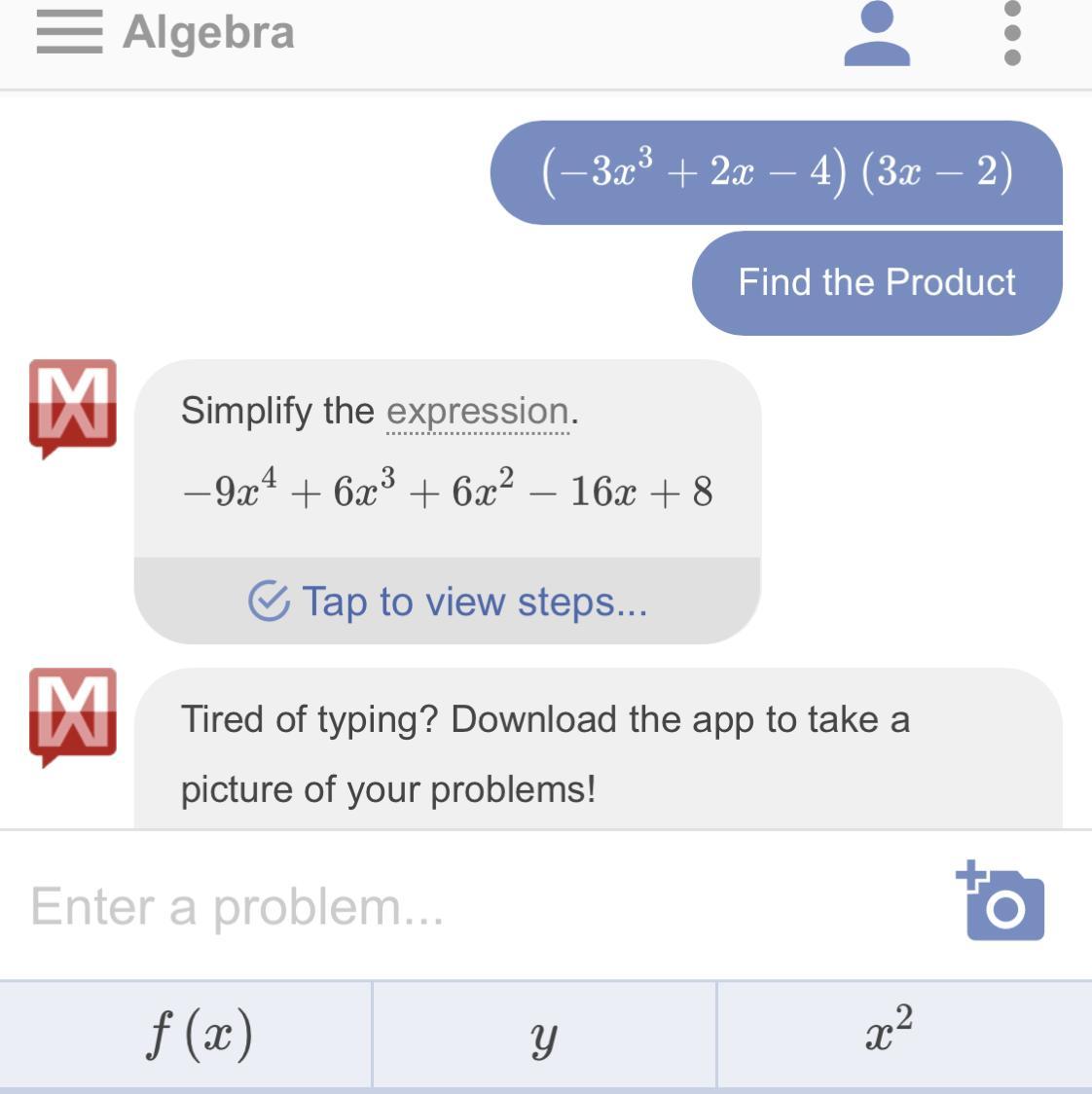Tap to view steps of the solution
This screenshot has width=1092, height=1094.
point(448,602)
